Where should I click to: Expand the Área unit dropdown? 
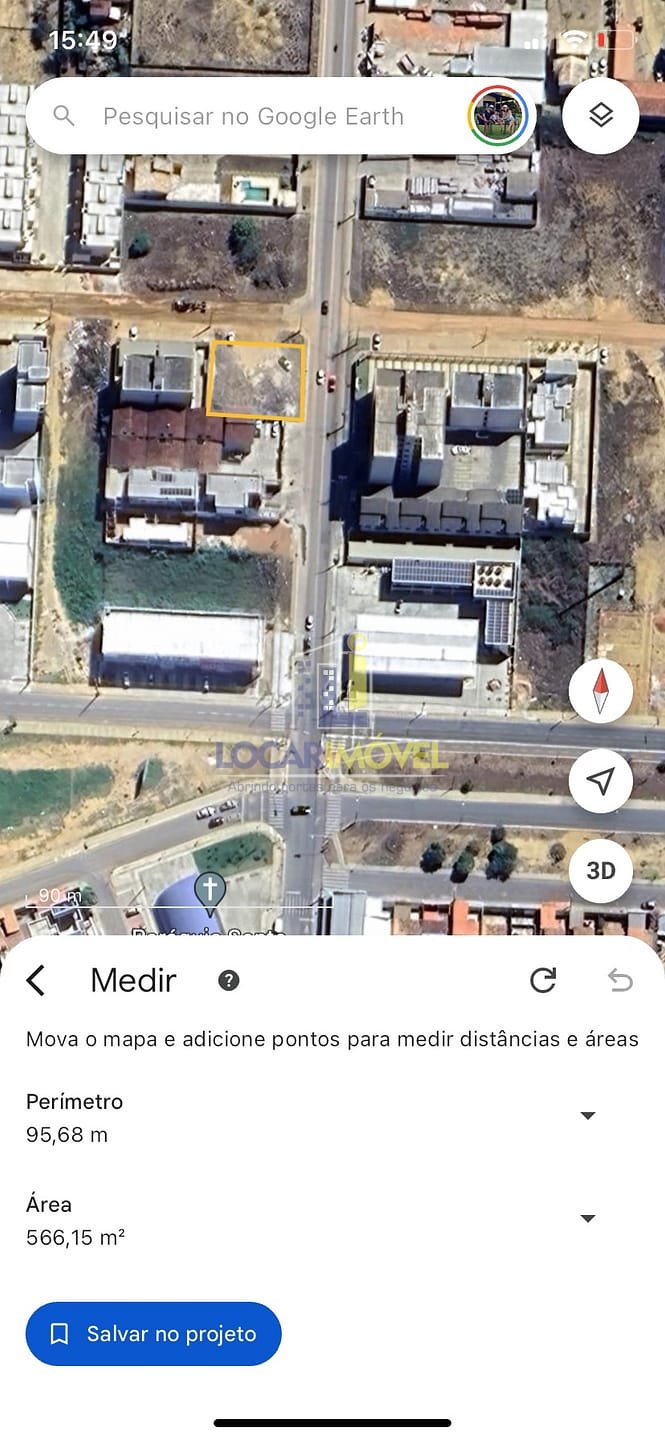588,1219
